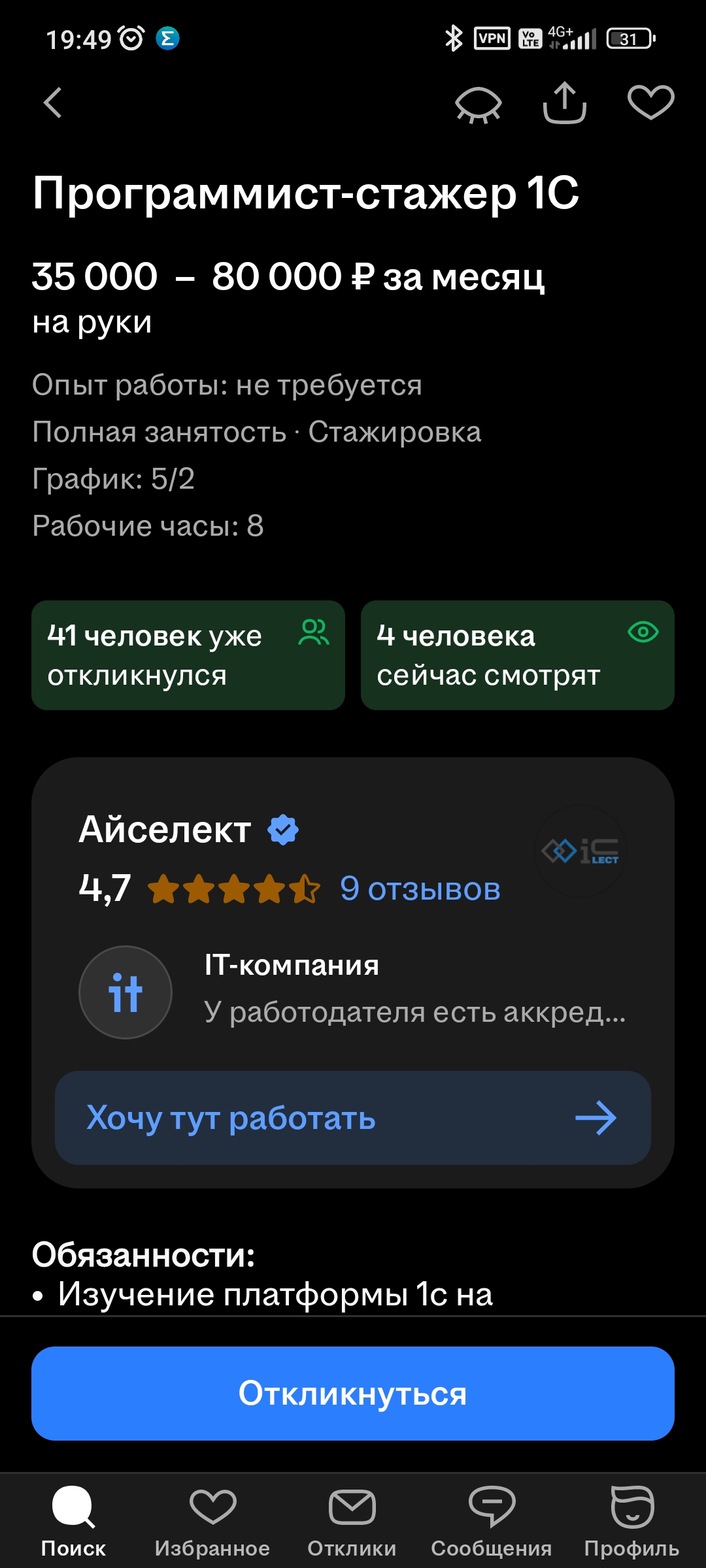Switch to the Профиль tab
The height and width of the screenshot is (1568, 706).
pos(631,1522)
